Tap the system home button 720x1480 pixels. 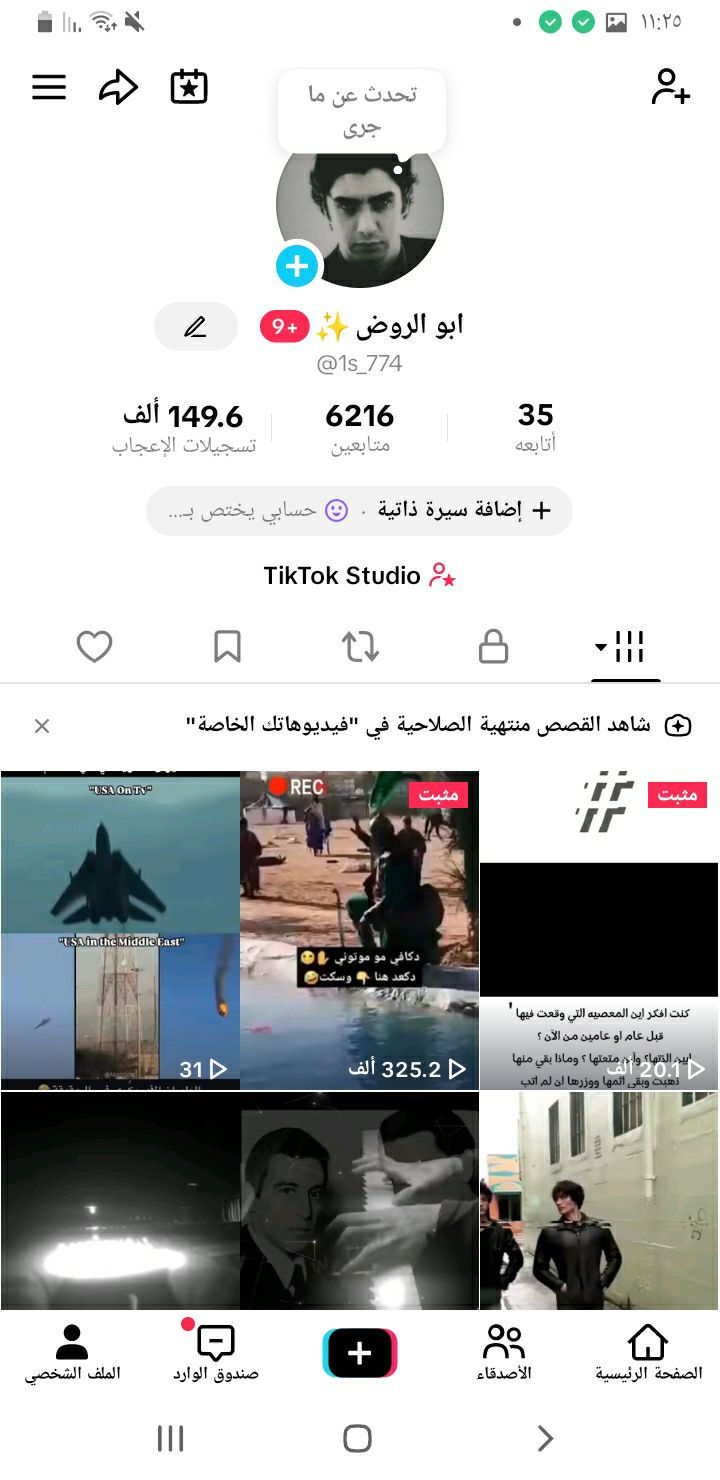358,1439
